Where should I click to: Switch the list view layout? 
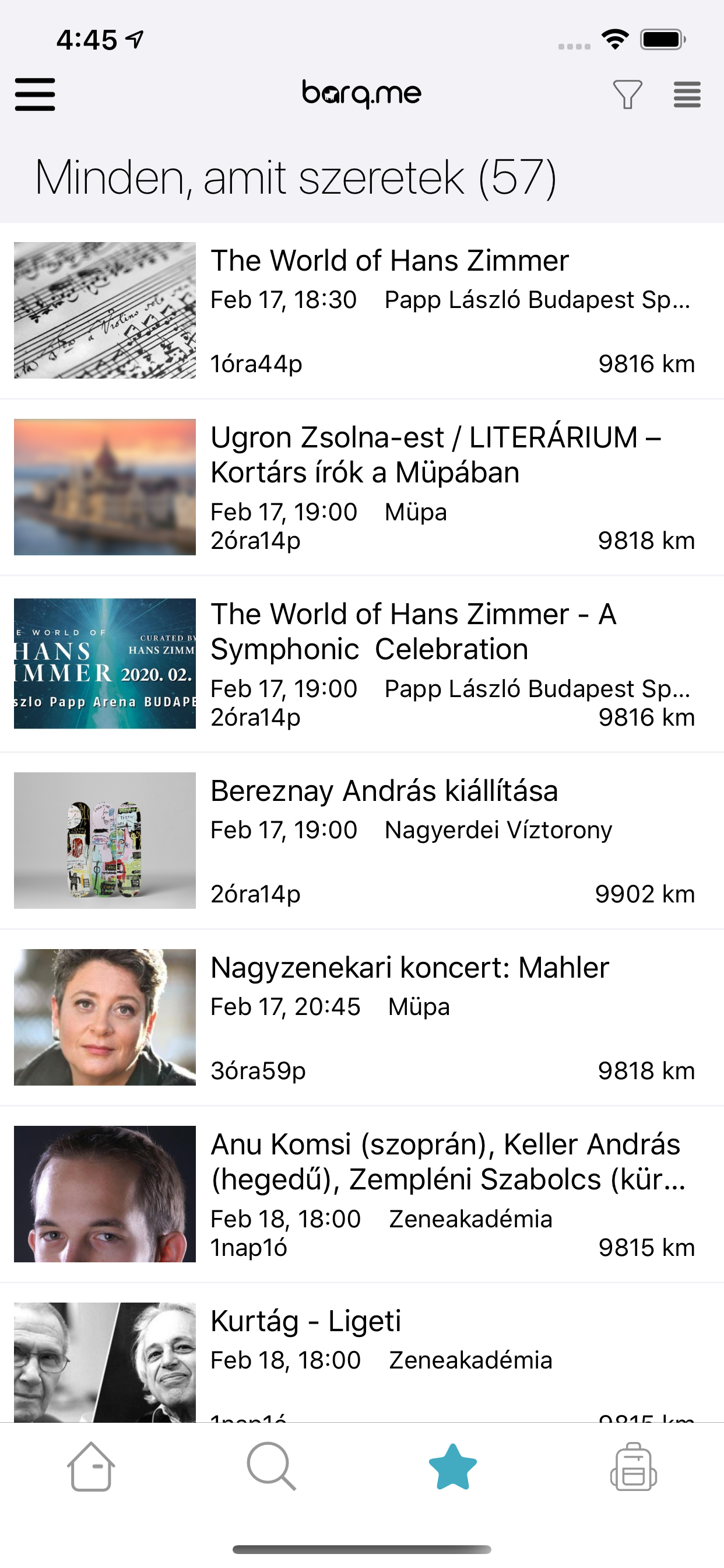687,94
